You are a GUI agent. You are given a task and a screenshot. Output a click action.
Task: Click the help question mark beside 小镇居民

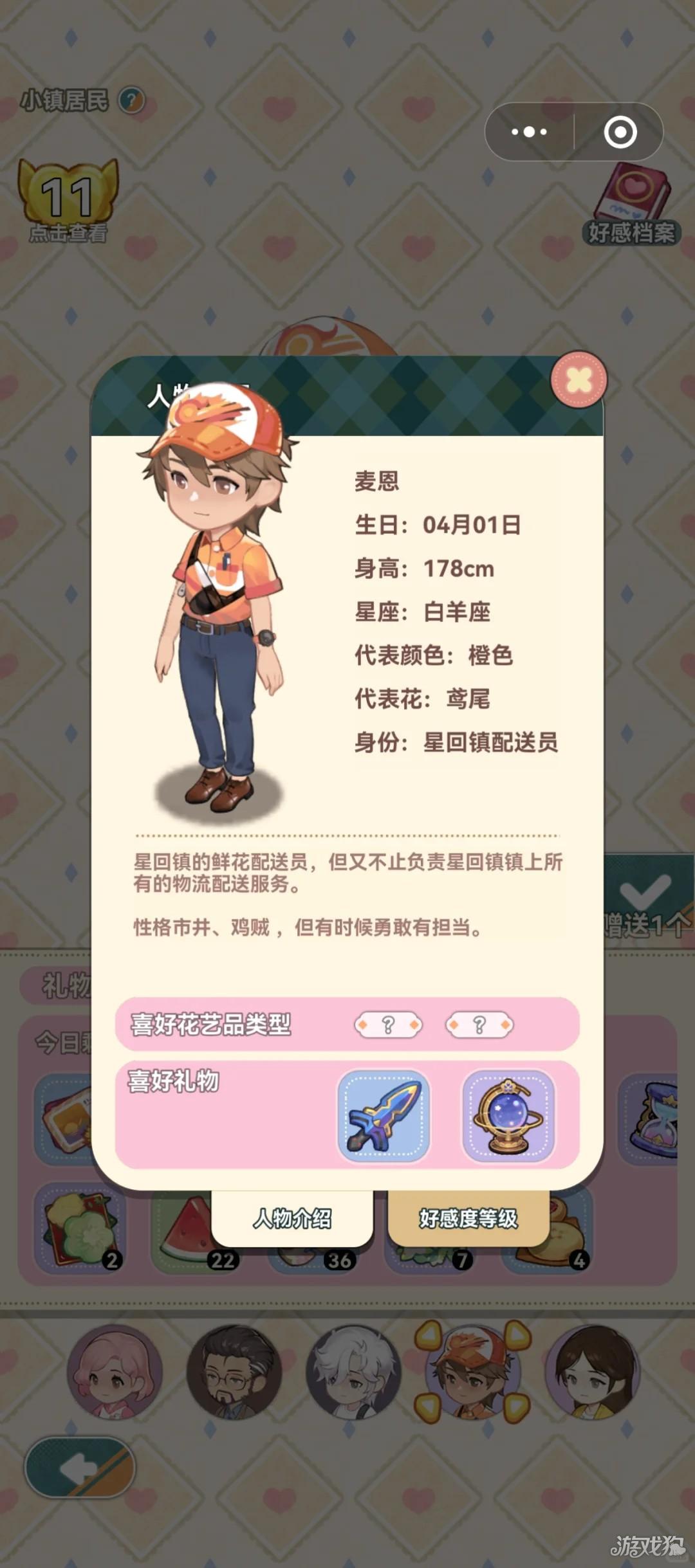tap(132, 100)
